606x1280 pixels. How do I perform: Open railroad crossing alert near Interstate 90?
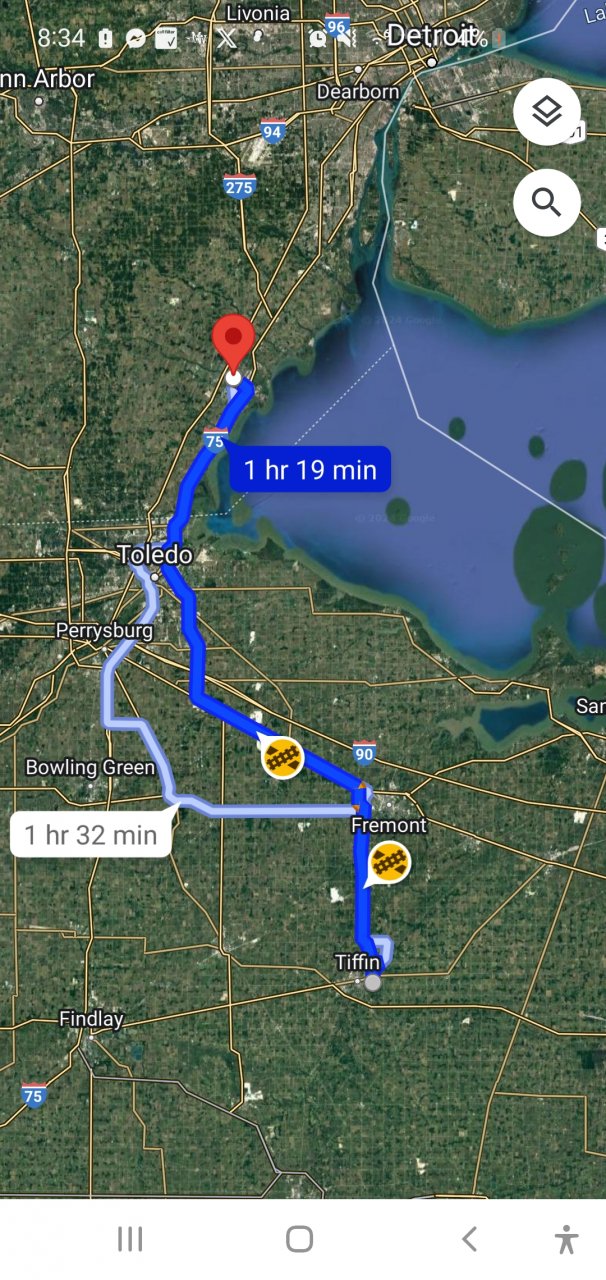(282, 757)
